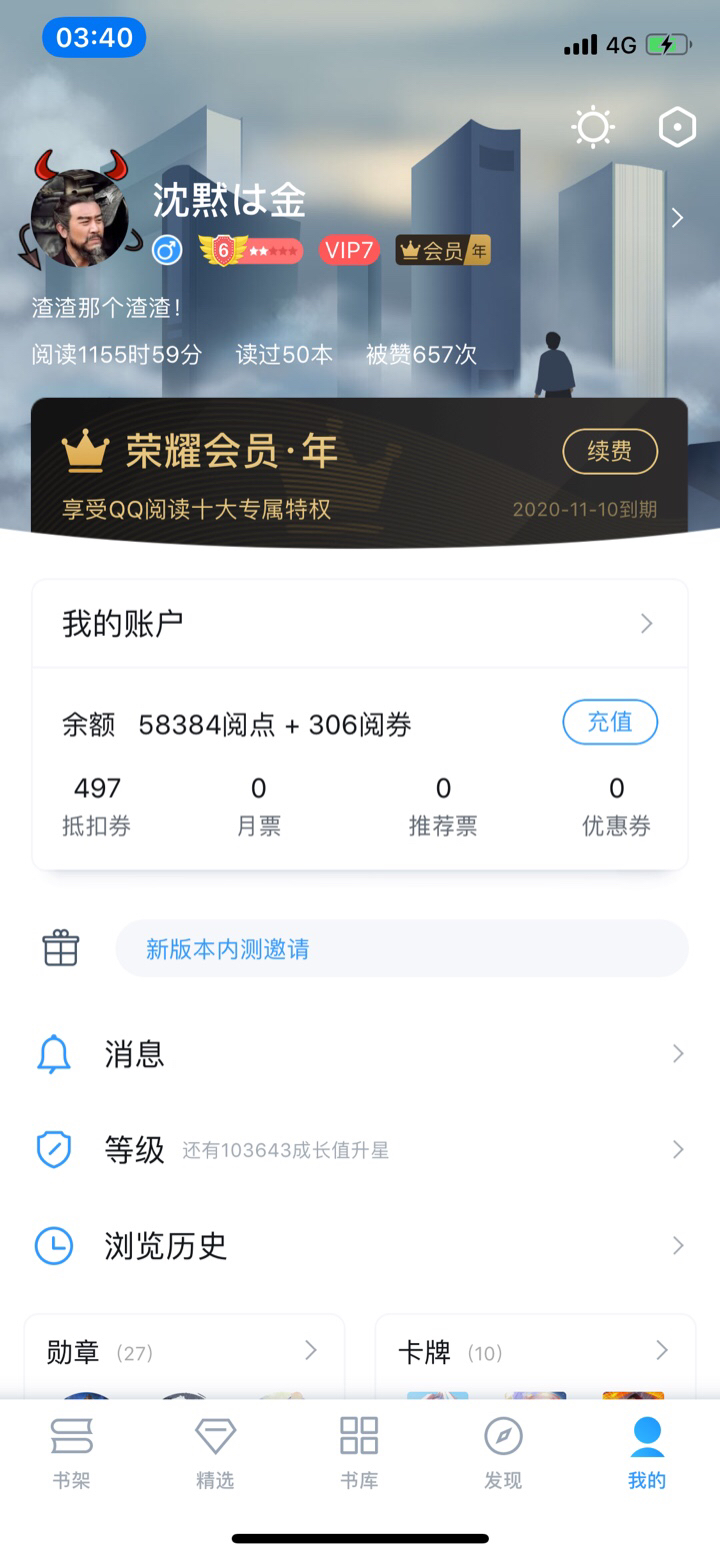The height and width of the screenshot is (1560, 720).
Task: Switch to the 书库 library tab
Action: (x=359, y=1452)
